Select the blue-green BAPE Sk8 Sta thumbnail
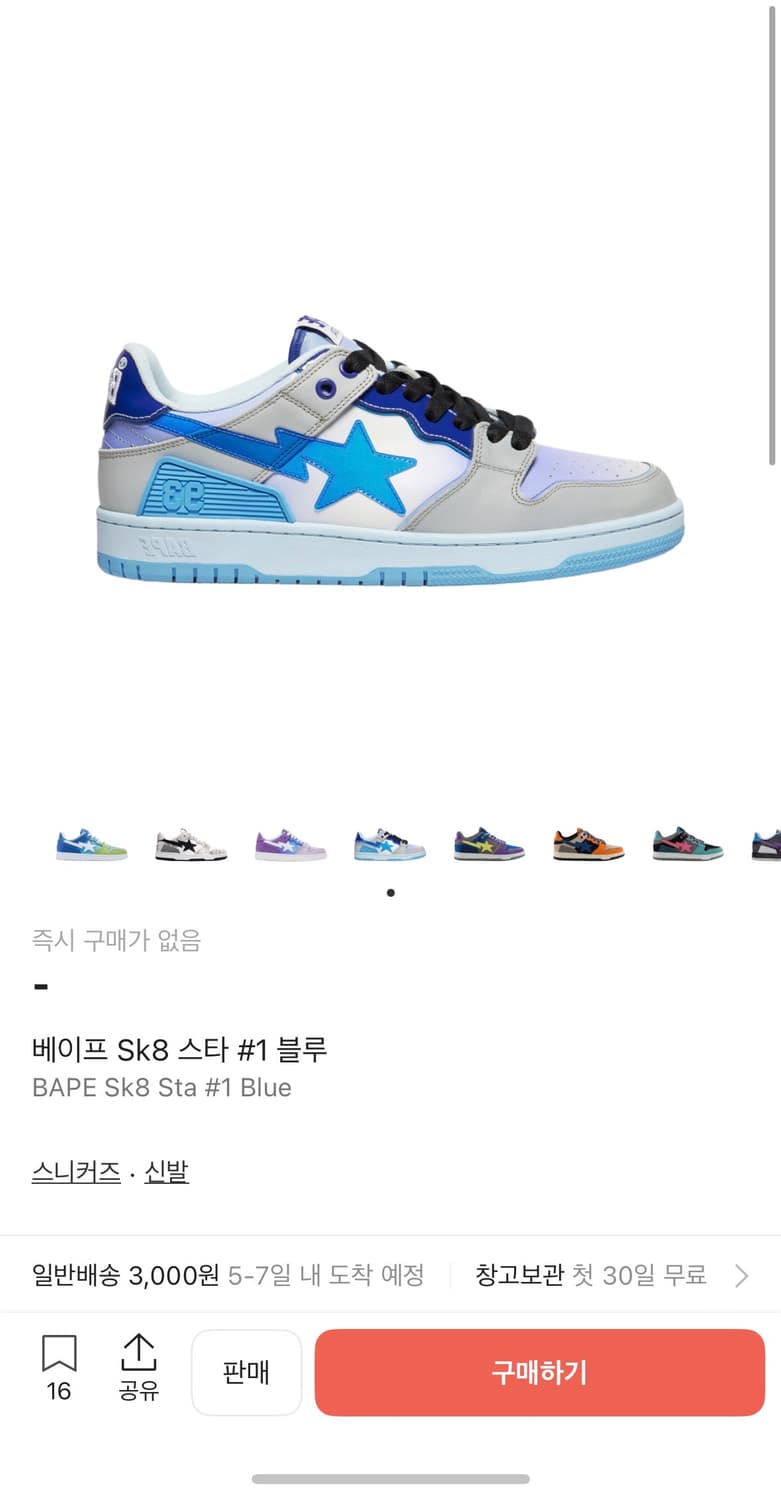The image size is (781, 1500). [x=91, y=846]
